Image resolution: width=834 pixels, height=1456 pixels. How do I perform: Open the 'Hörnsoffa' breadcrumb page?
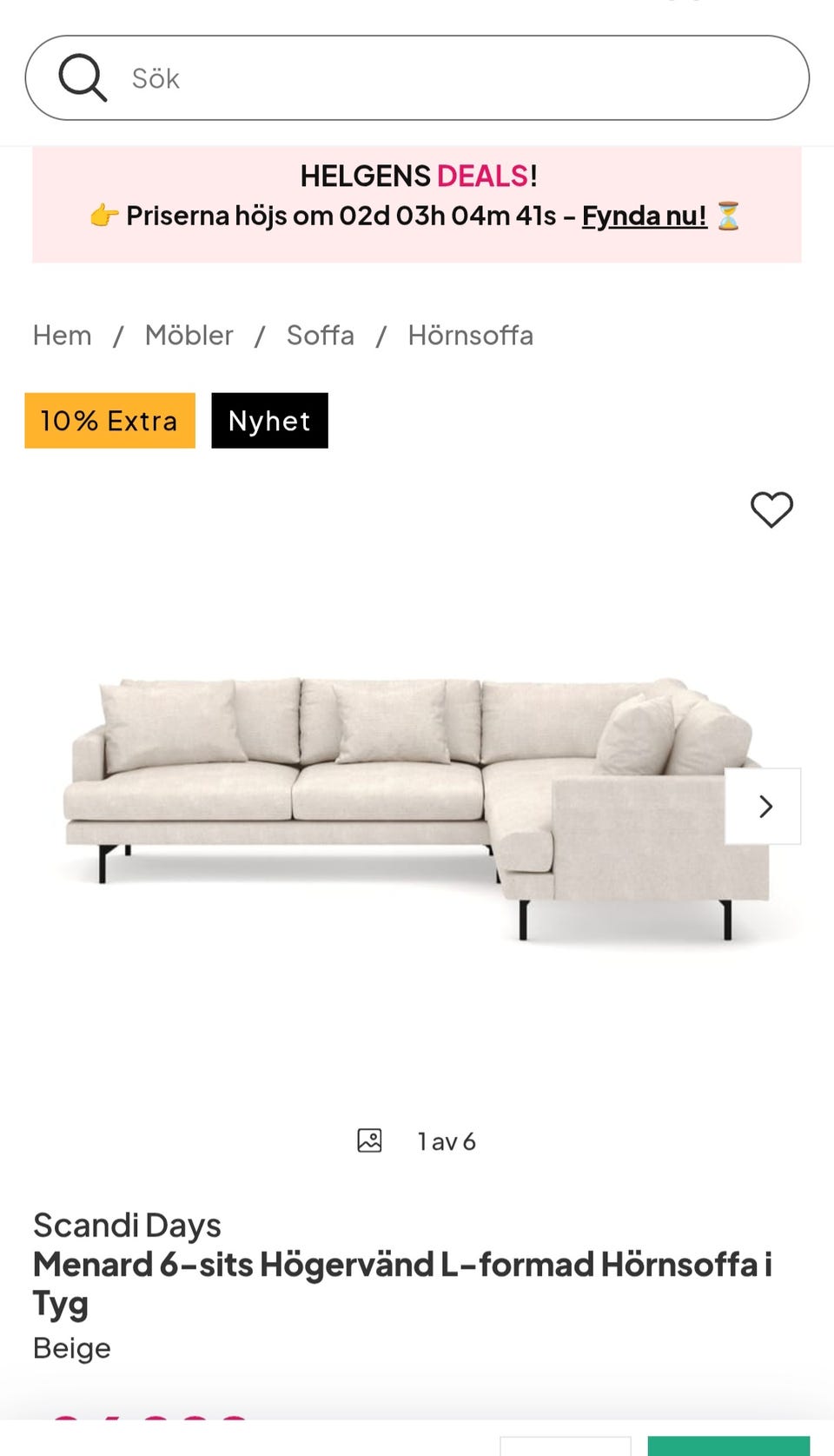tap(470, 335)
